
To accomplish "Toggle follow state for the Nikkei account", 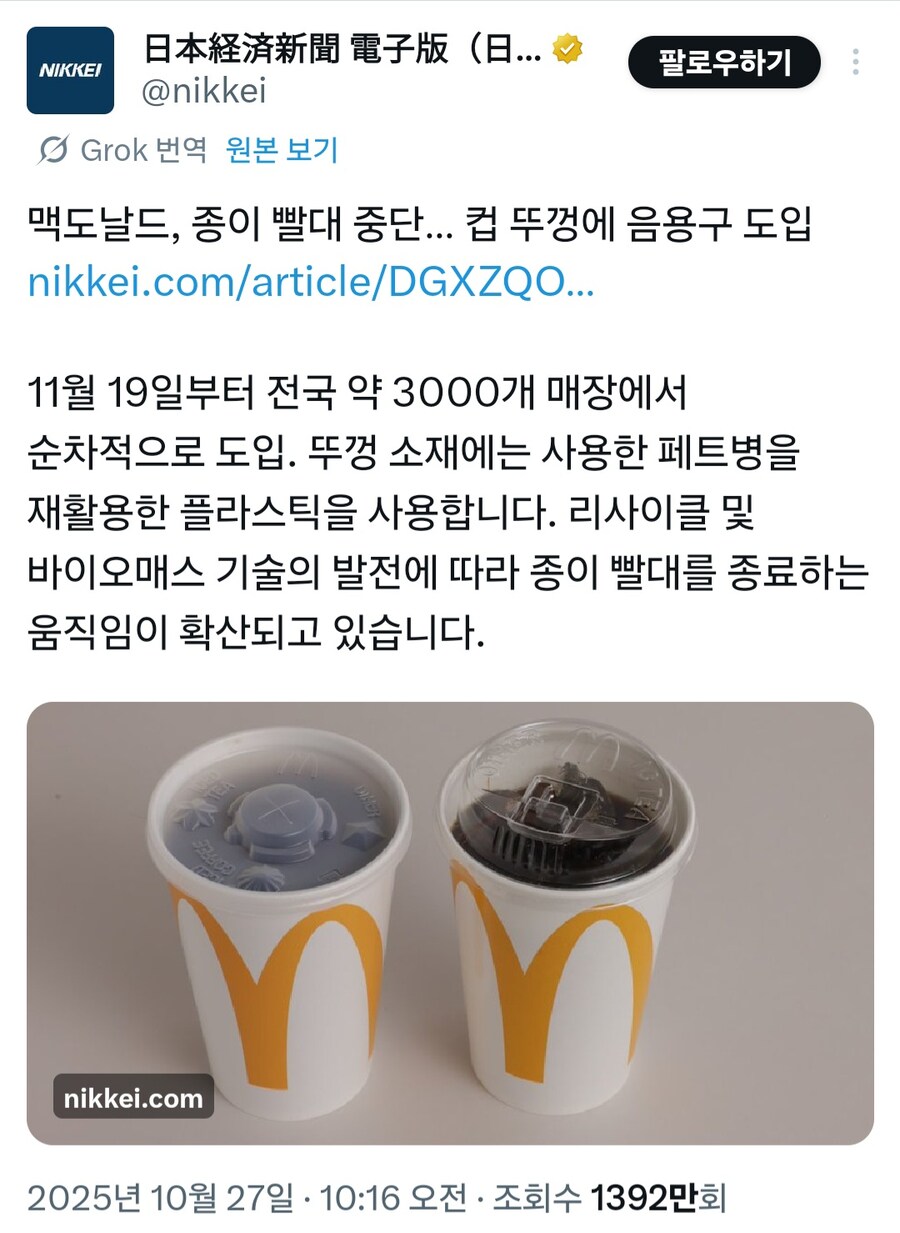I will click(723, 61).
